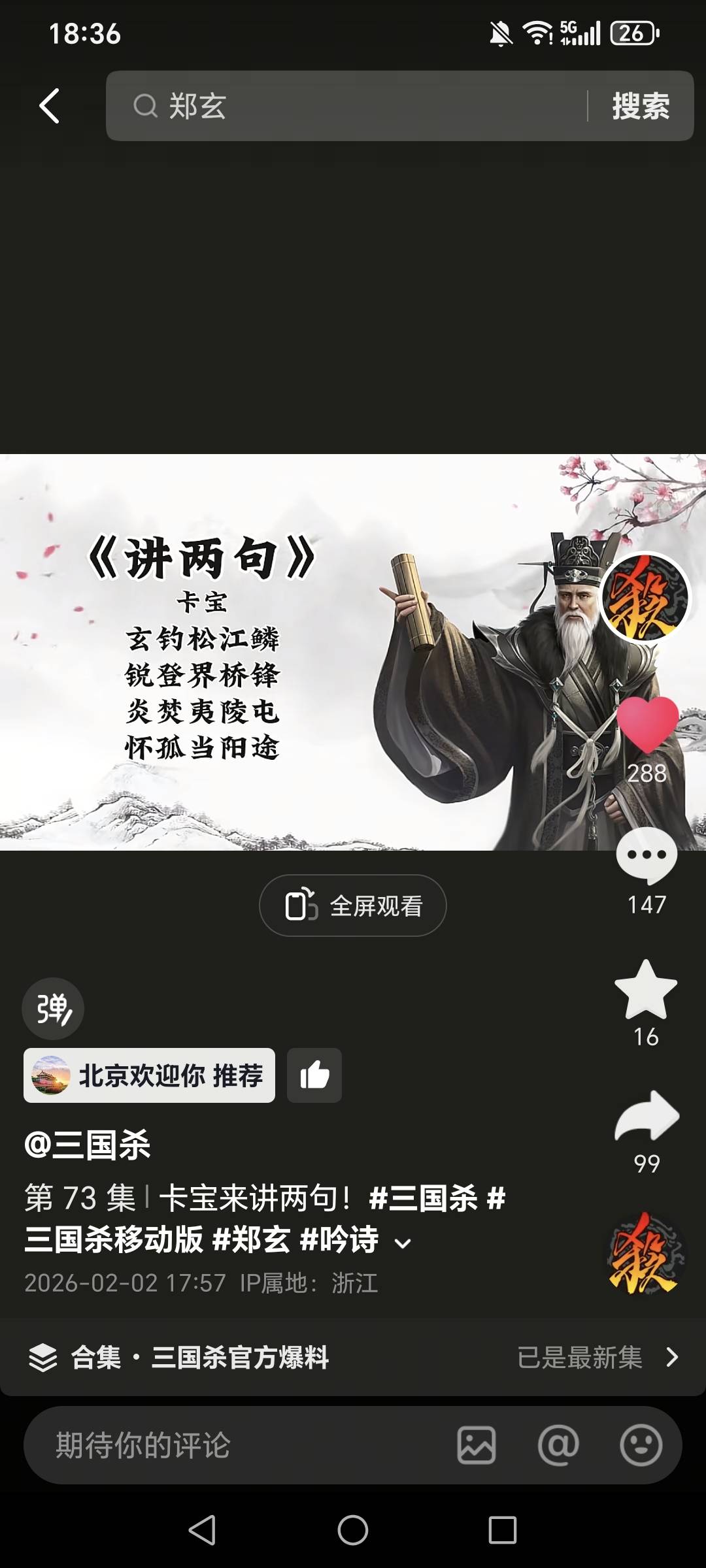Screen dimensions: 706x1568
Task: Expand the video description with the chevron
Action: point(403,1243)
